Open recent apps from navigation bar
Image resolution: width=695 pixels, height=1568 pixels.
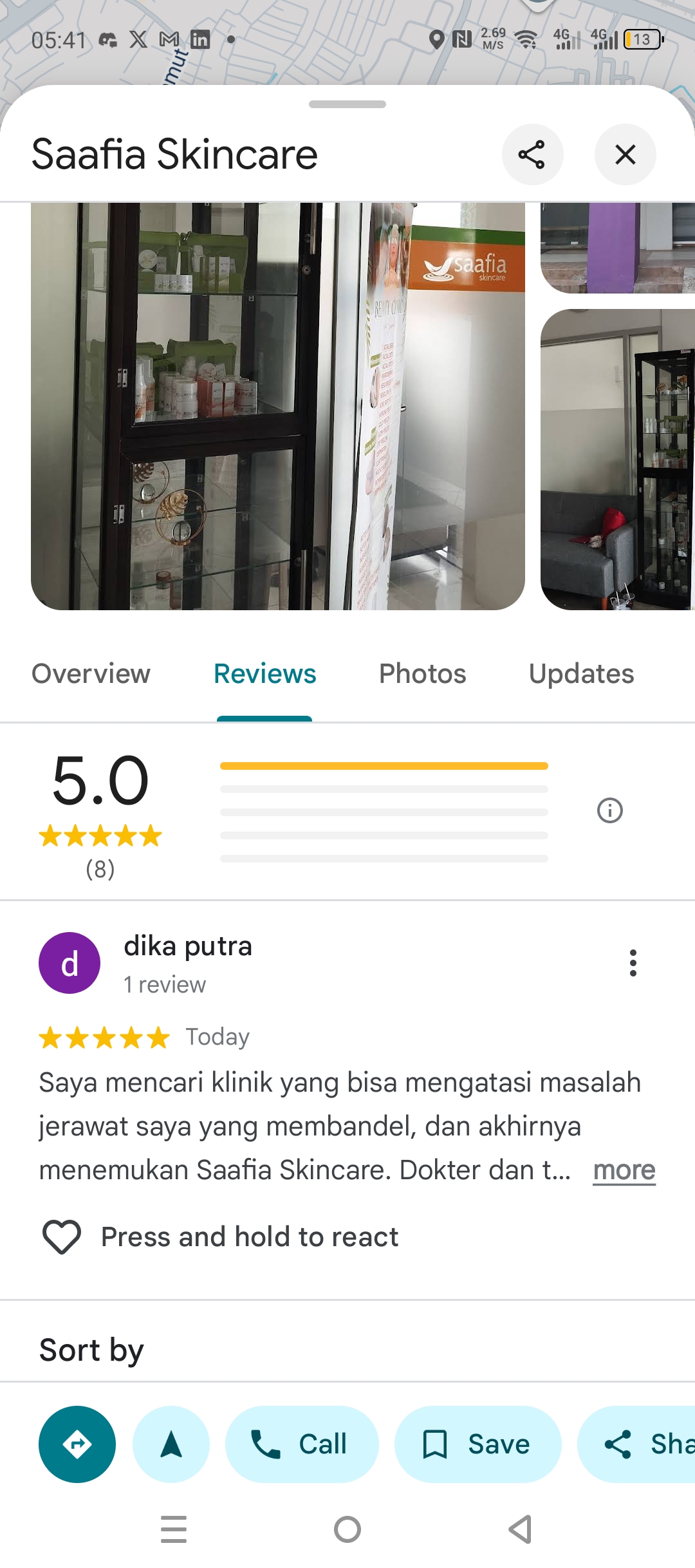174,1529
